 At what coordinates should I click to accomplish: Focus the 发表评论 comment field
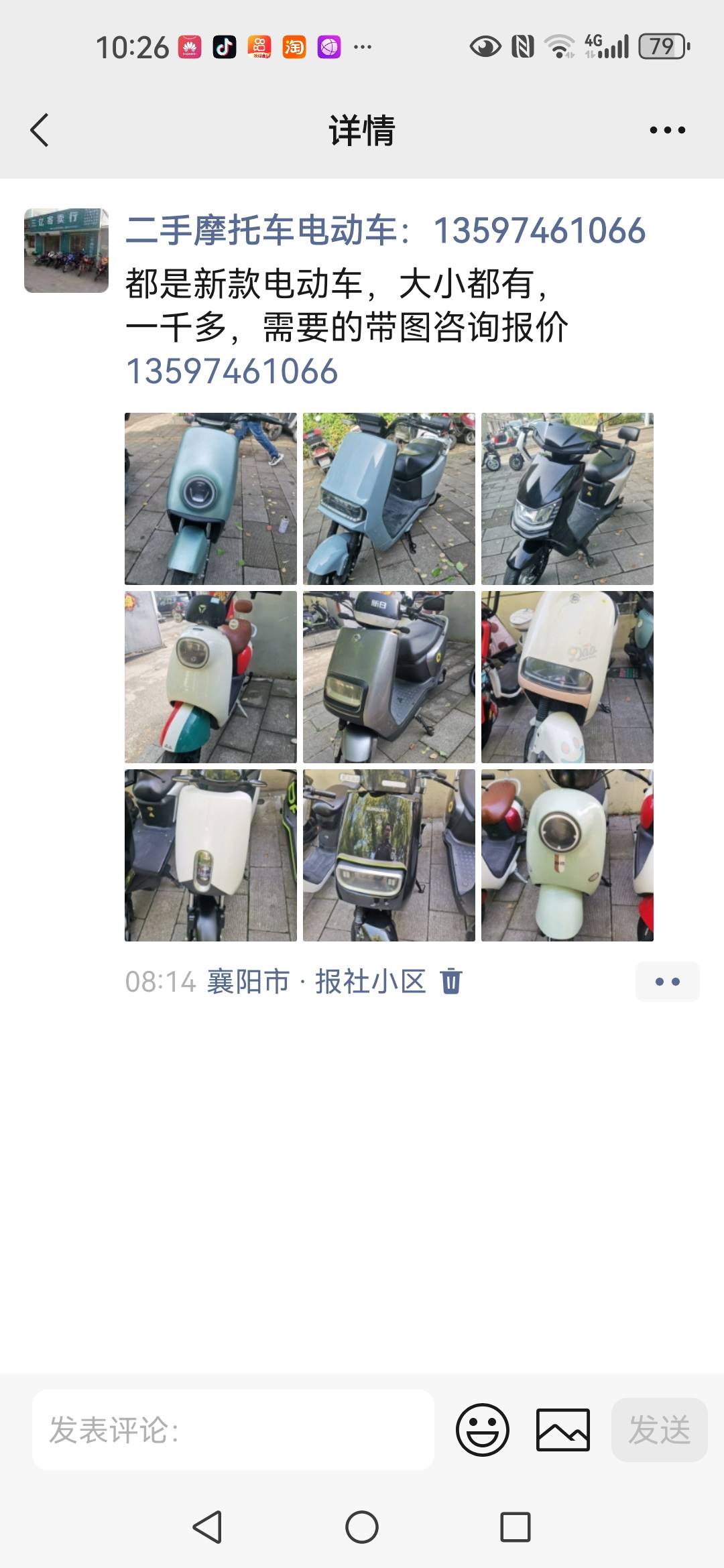click(233, 1430)
